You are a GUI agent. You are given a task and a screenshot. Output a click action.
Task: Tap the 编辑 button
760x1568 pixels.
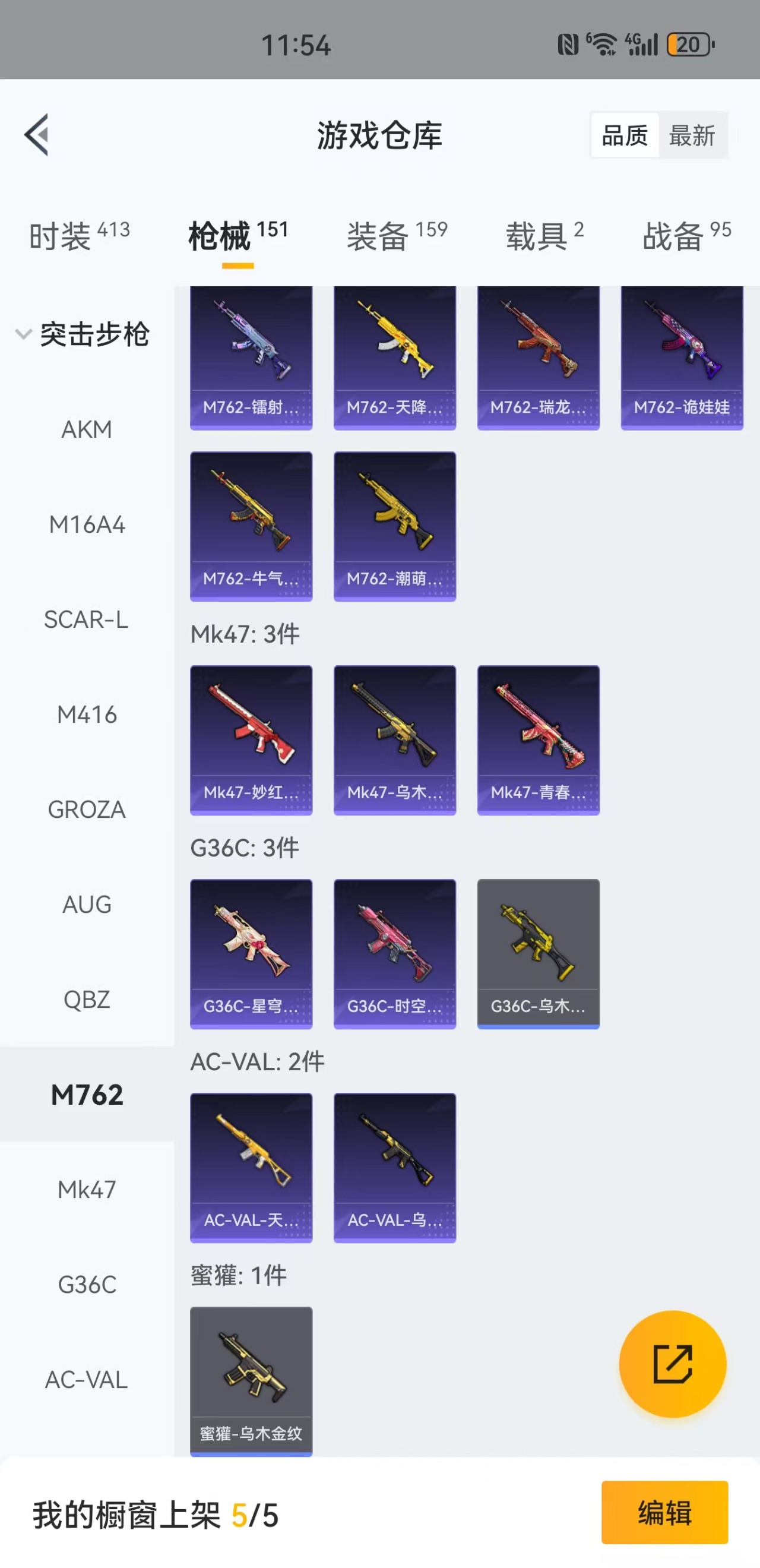pyautogui.click(x=664, y=1513)
